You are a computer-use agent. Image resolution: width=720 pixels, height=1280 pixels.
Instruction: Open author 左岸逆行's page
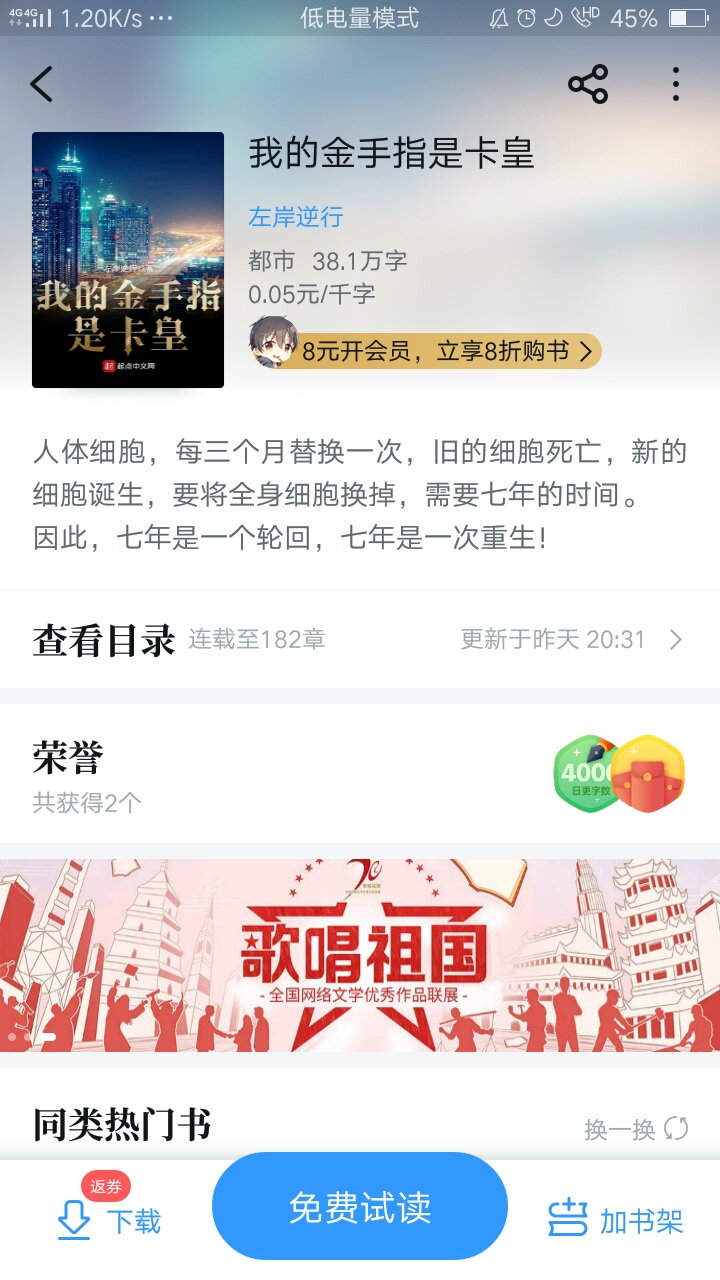point(296,217)
